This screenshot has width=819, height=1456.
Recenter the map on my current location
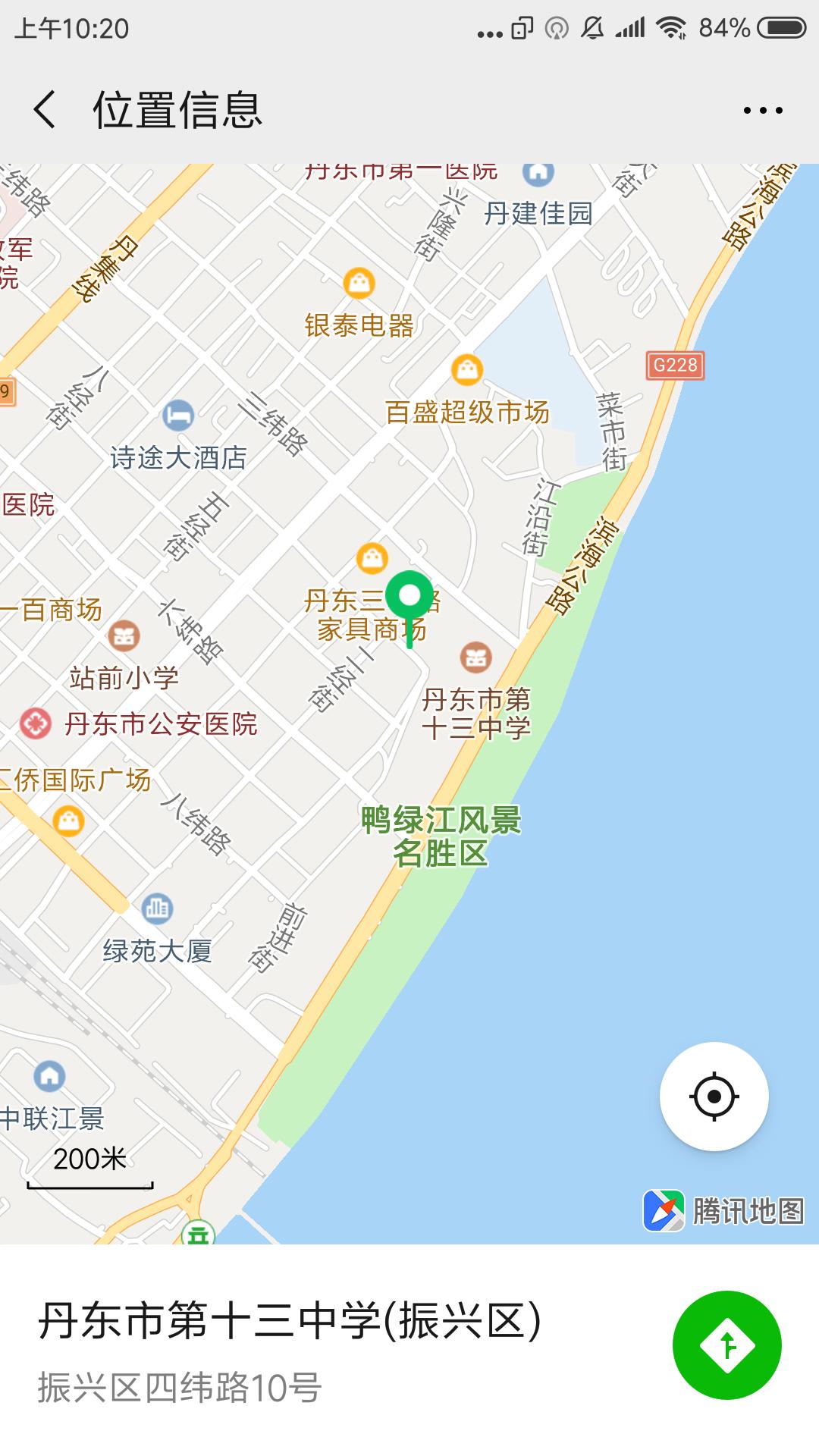(714, 1097)
